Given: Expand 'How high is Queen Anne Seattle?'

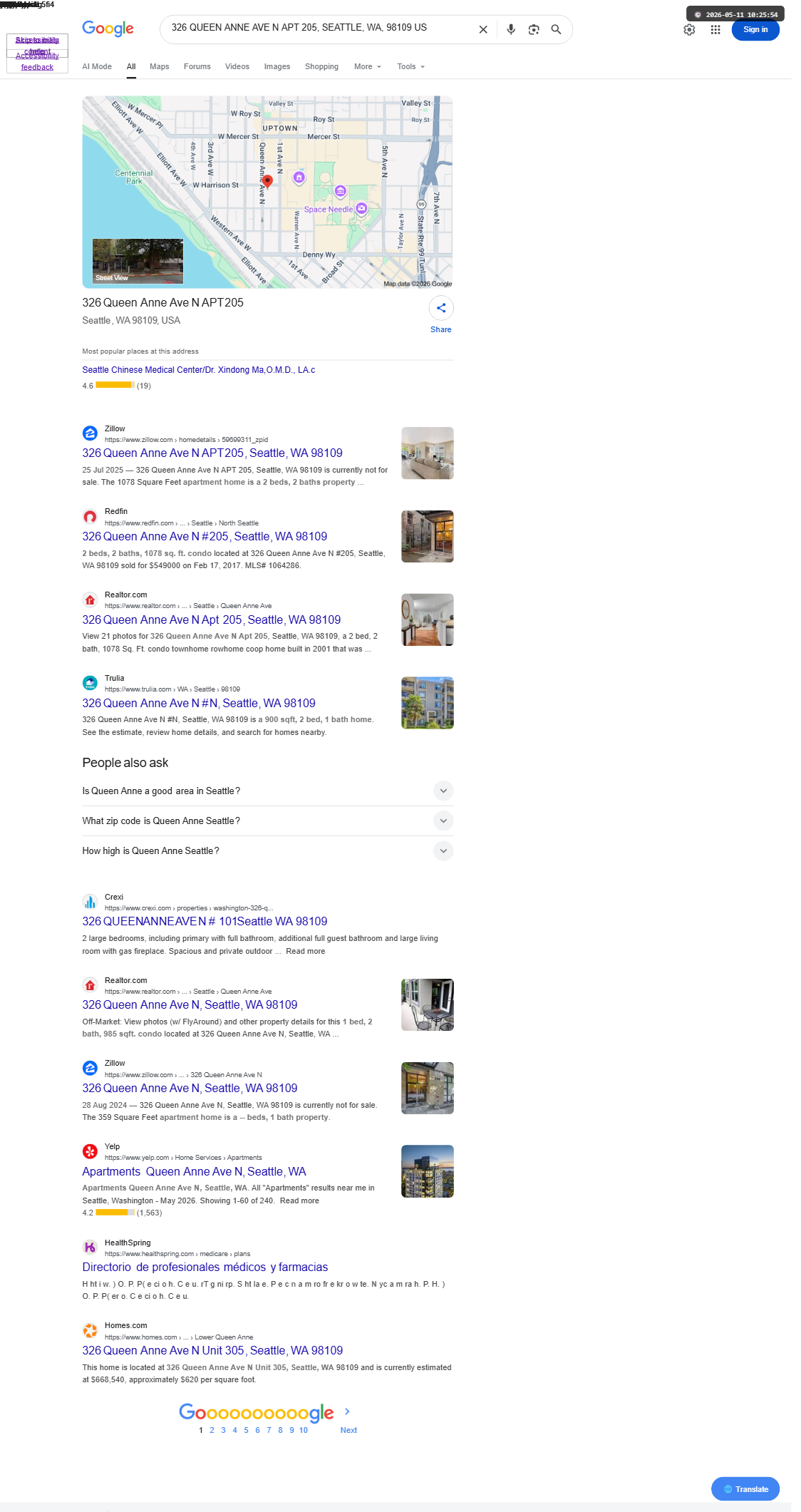Looking at the screenshot, I should click(268, 850).
